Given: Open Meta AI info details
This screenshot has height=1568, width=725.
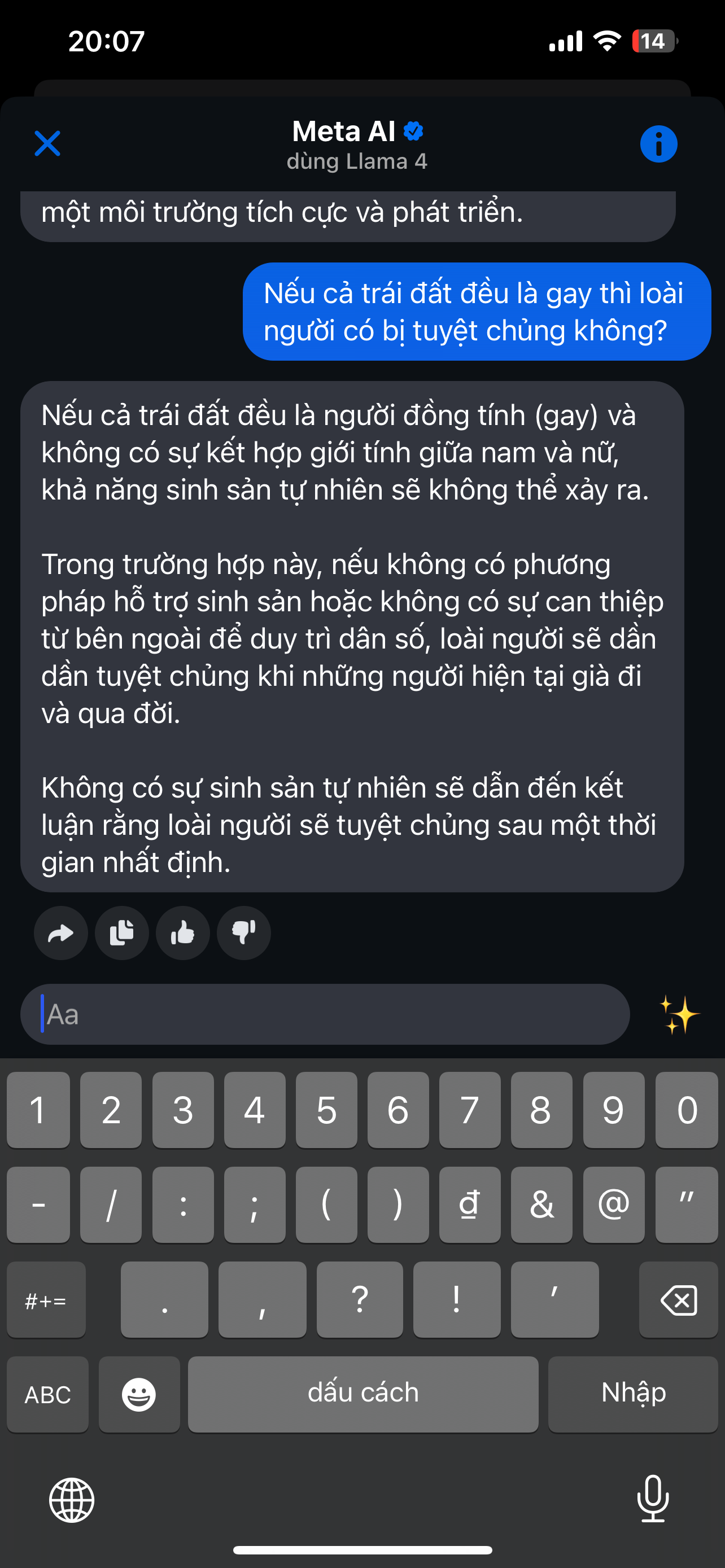Looking at the screenshot, I should coord(658,144).
